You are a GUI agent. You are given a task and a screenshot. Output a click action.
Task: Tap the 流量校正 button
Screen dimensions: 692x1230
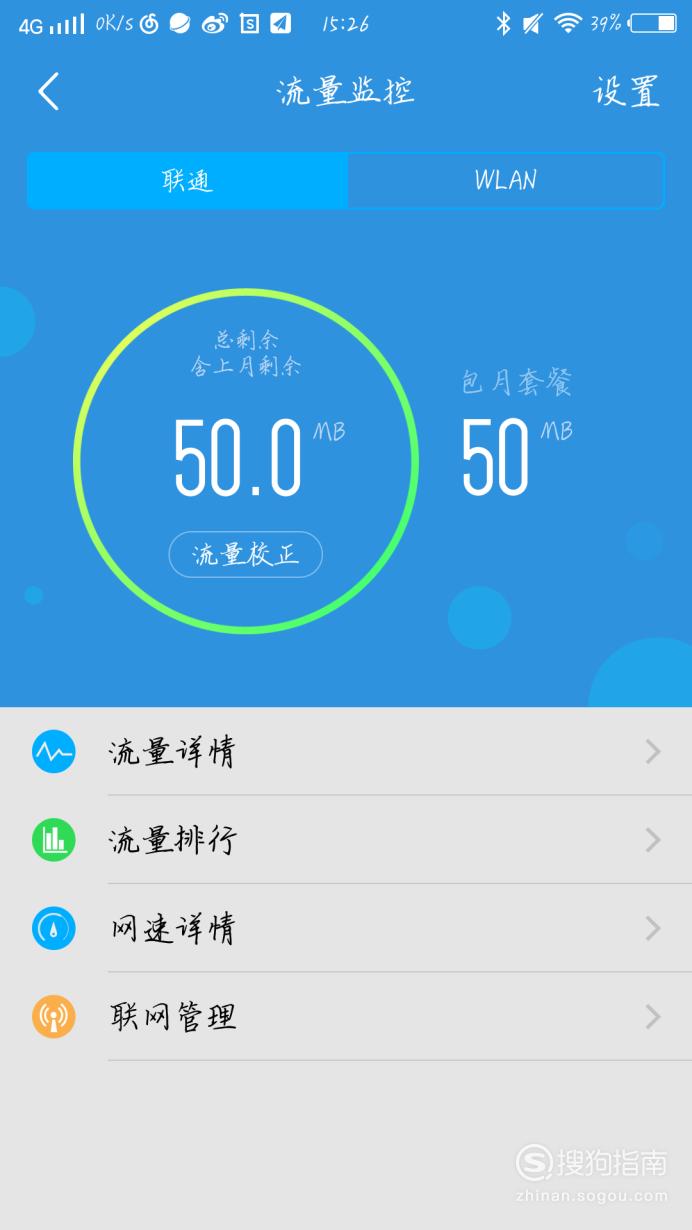click(245, 555)
